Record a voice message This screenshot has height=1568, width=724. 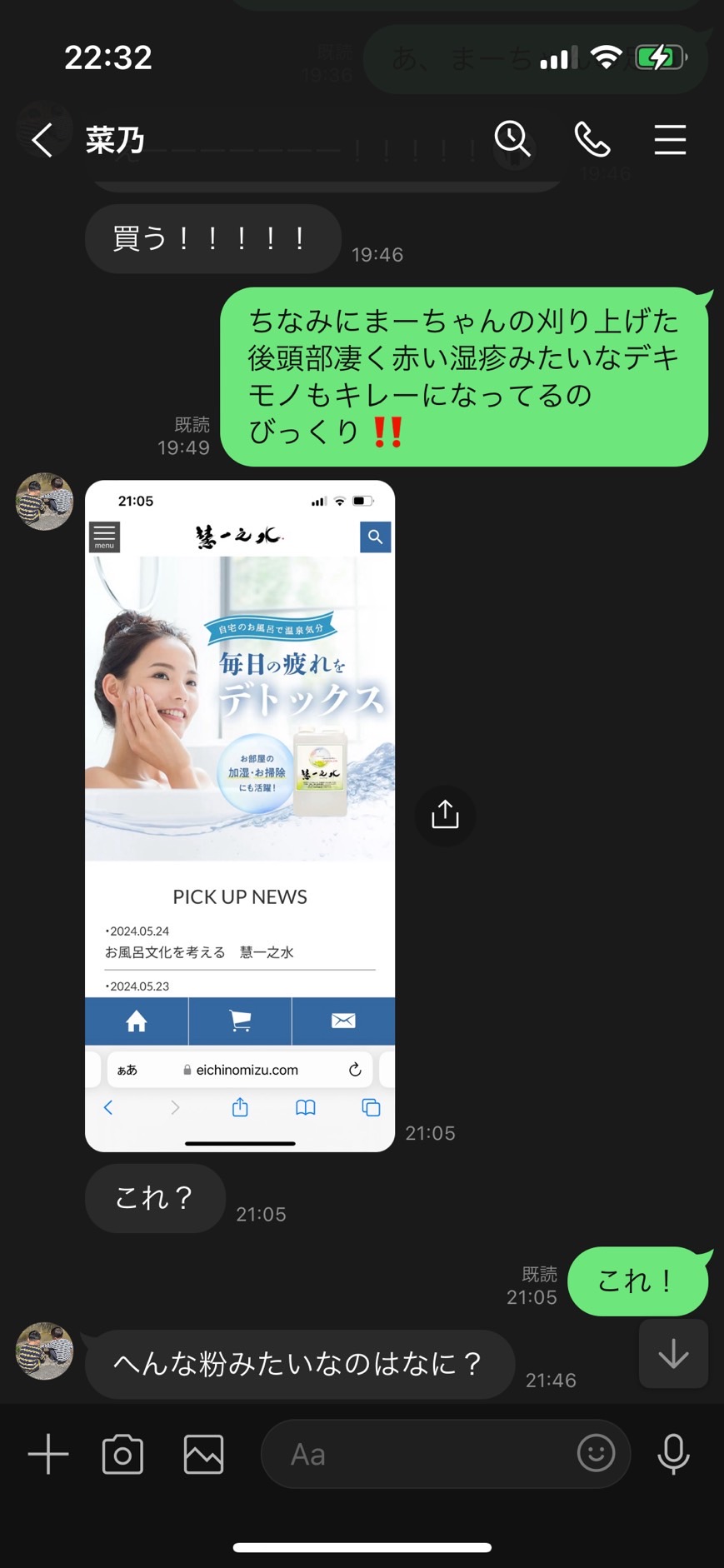(x=673, y=1454)
